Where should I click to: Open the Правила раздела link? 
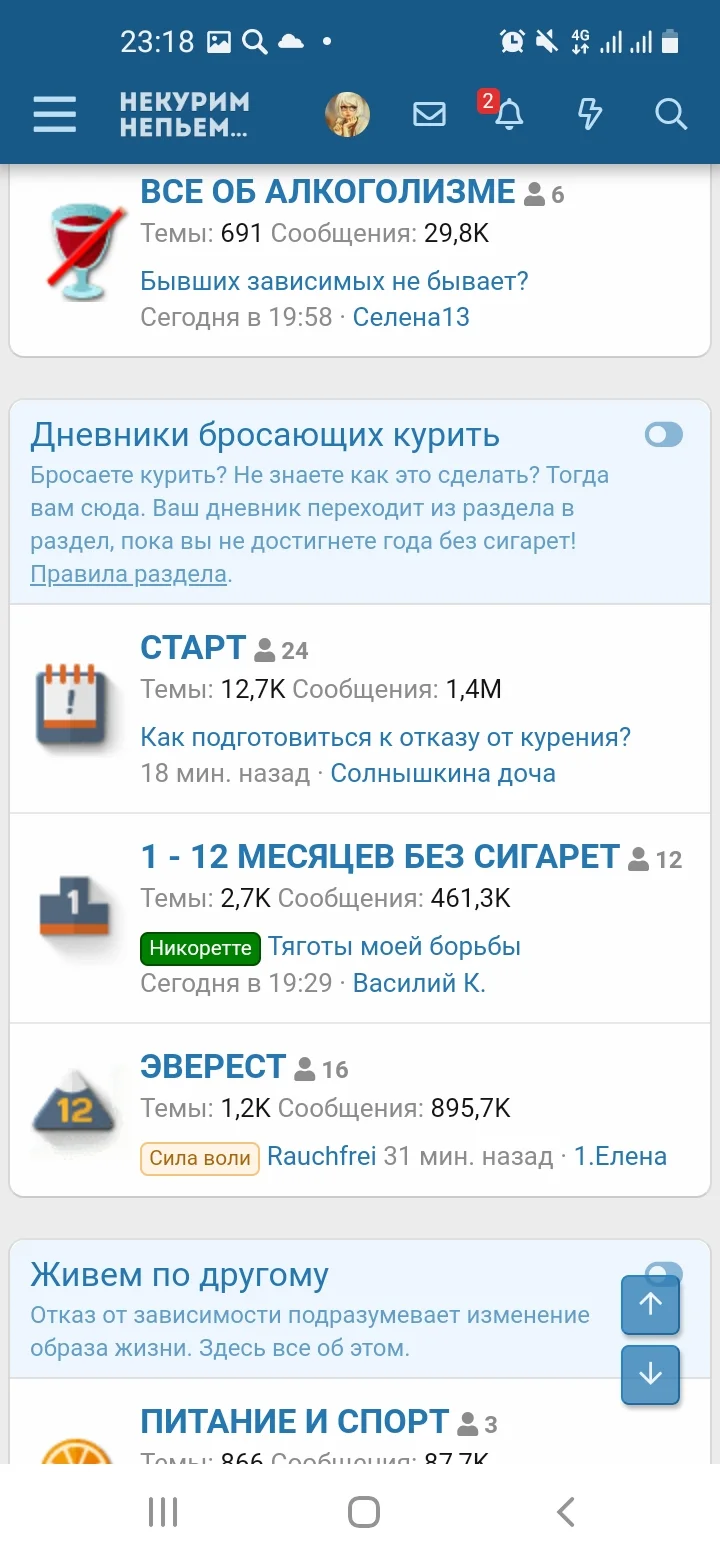tap(123, 574)
